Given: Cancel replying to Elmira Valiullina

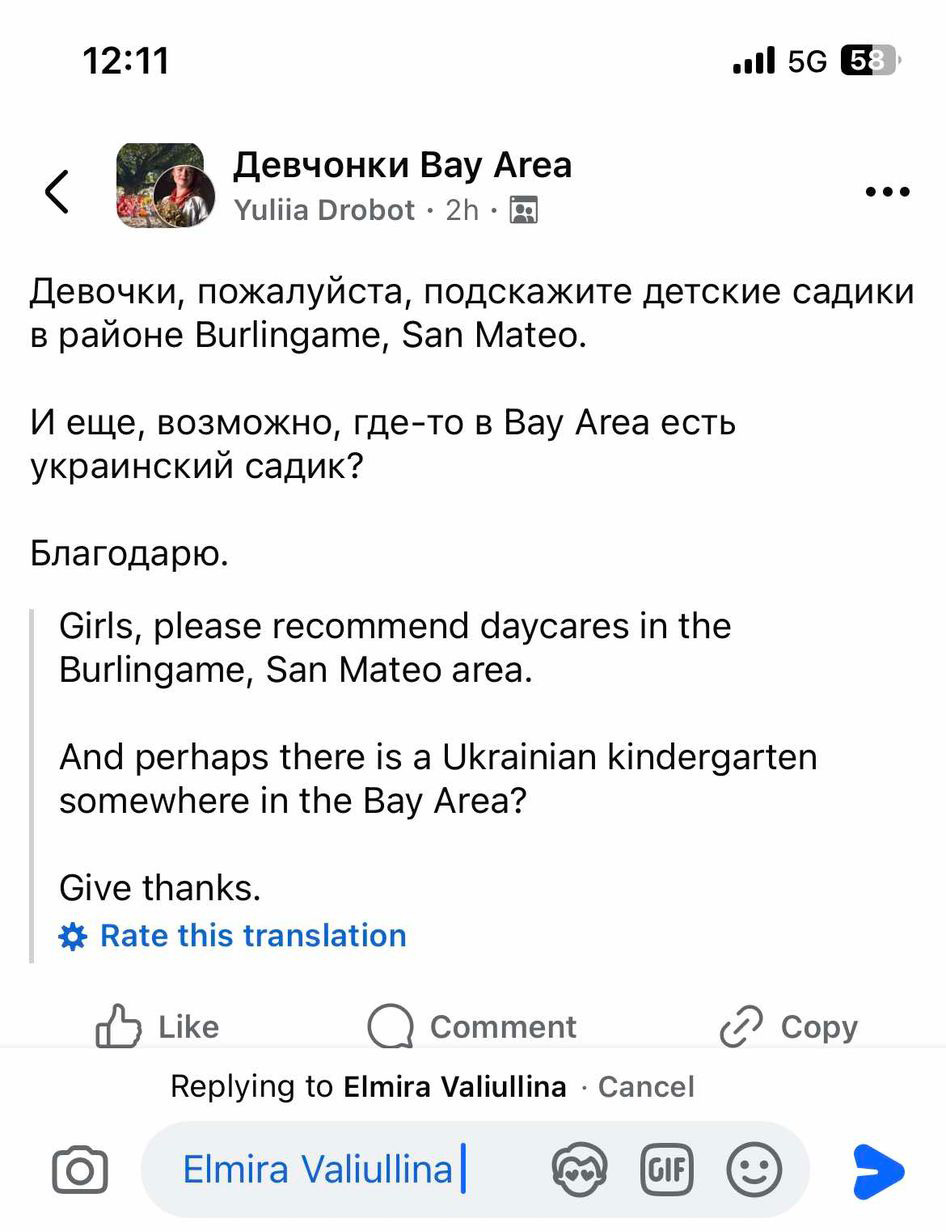Looking at the screenshot, I should point(645,1087).
